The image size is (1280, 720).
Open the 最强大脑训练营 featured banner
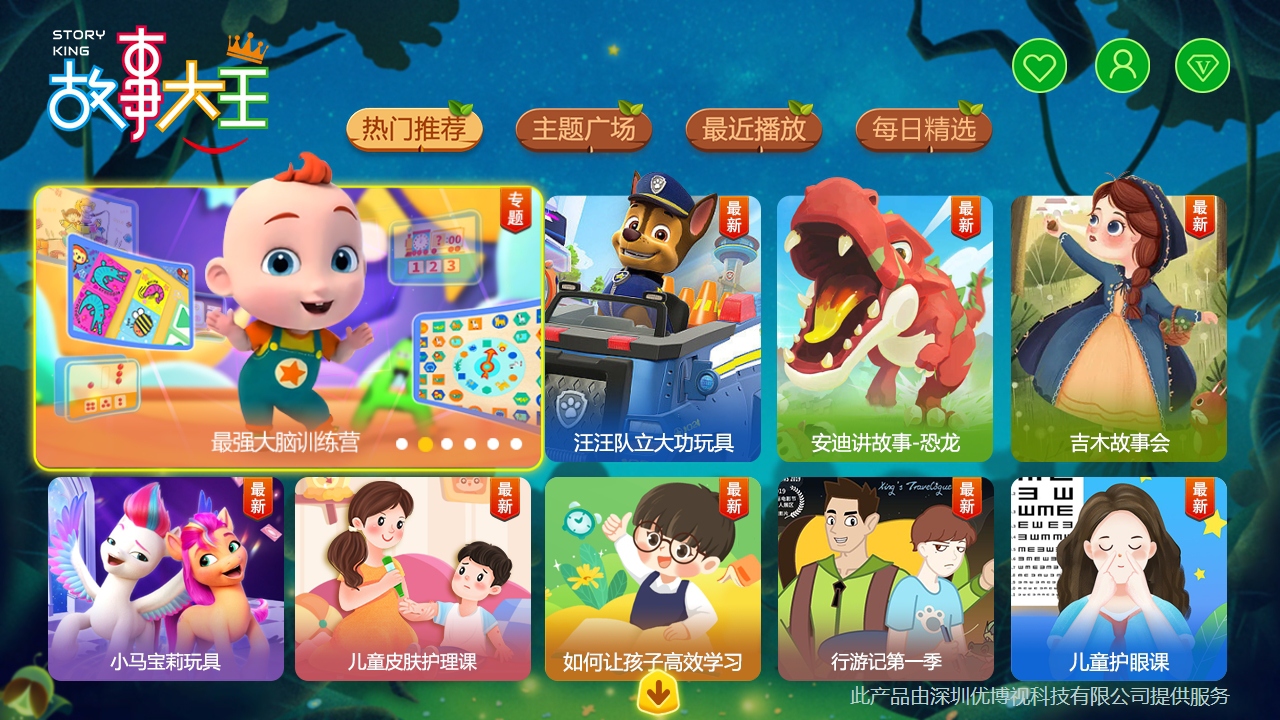290,328
